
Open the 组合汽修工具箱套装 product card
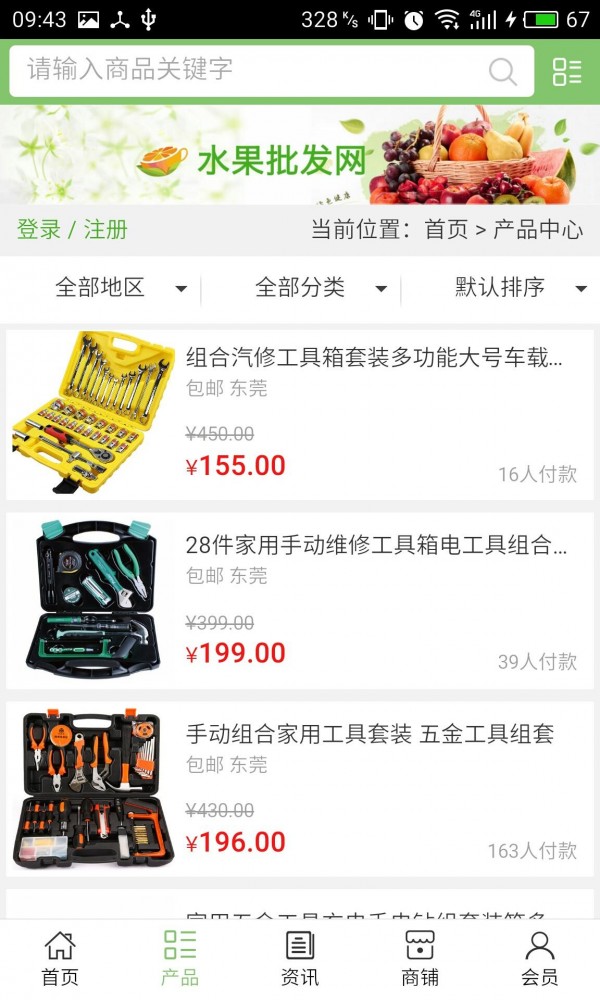tap(300, 414)
